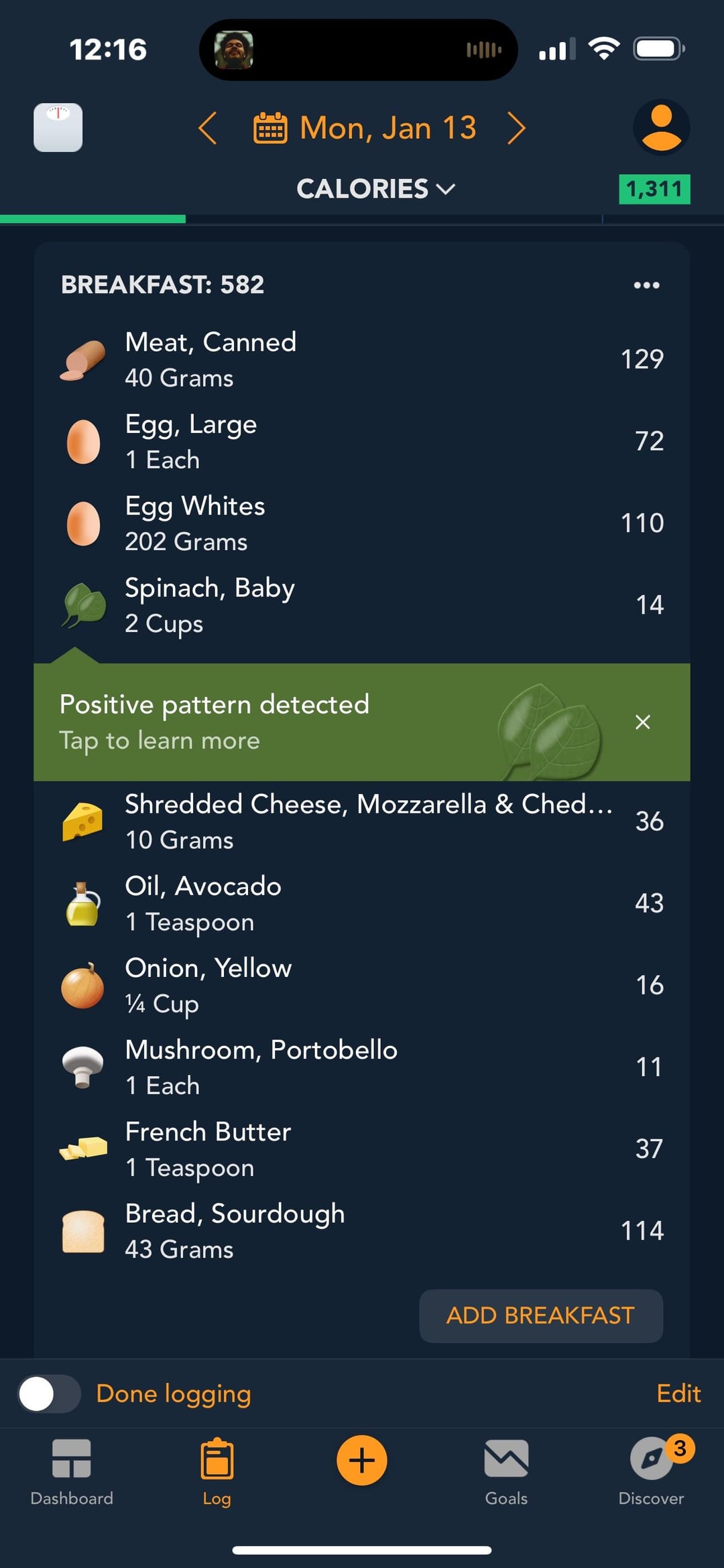Open the profile icon
724x1568 pixels.
click(662, 127)
